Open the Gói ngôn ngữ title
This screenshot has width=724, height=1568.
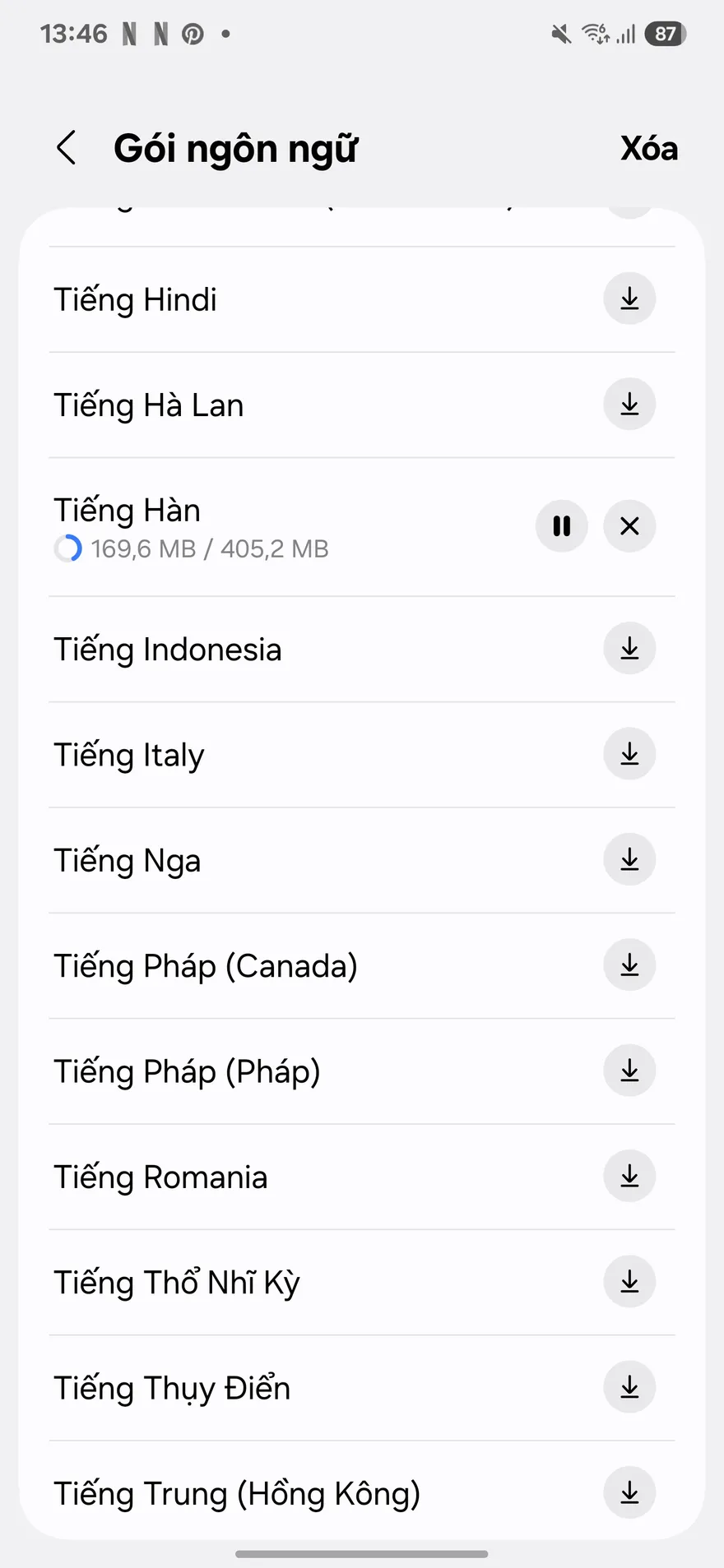coord(237,148)
